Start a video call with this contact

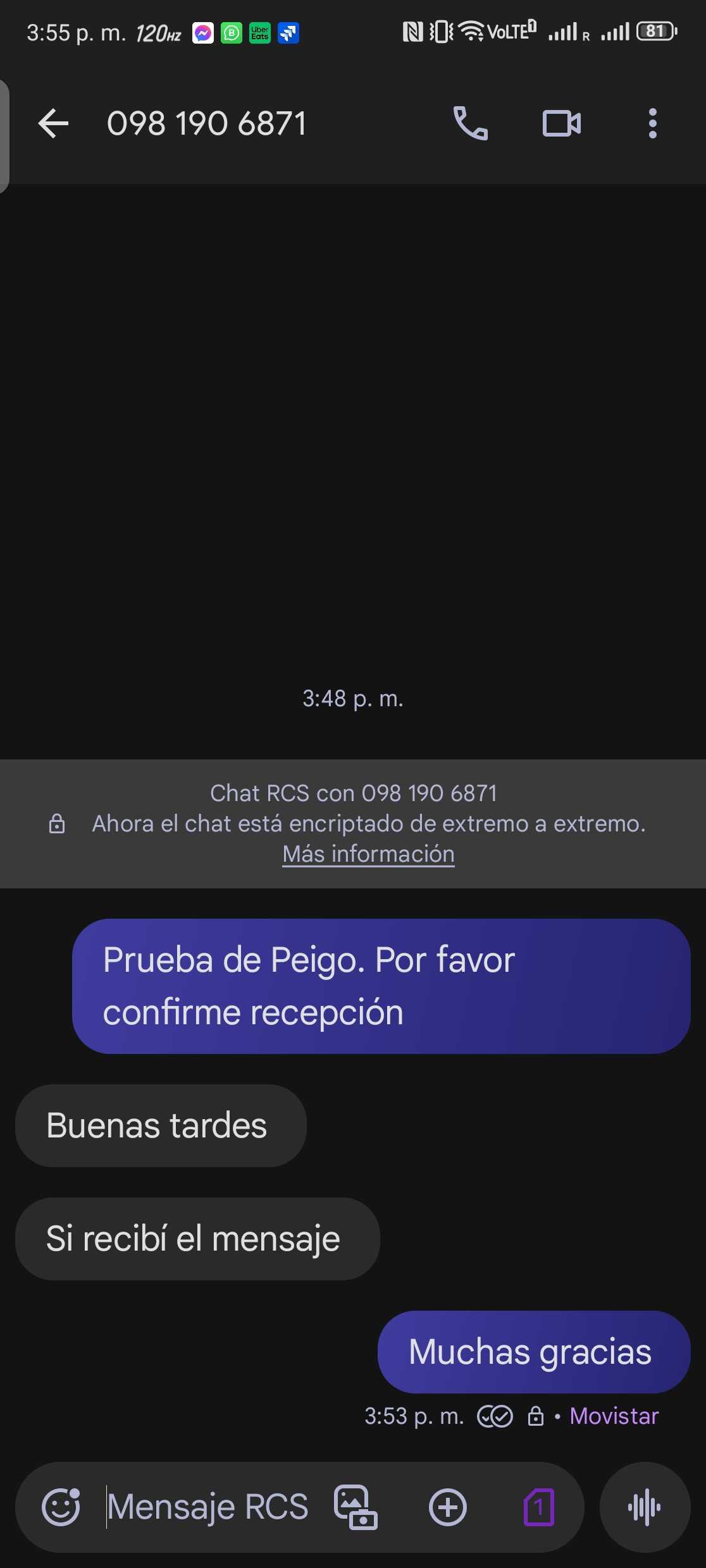click(562, 123)
